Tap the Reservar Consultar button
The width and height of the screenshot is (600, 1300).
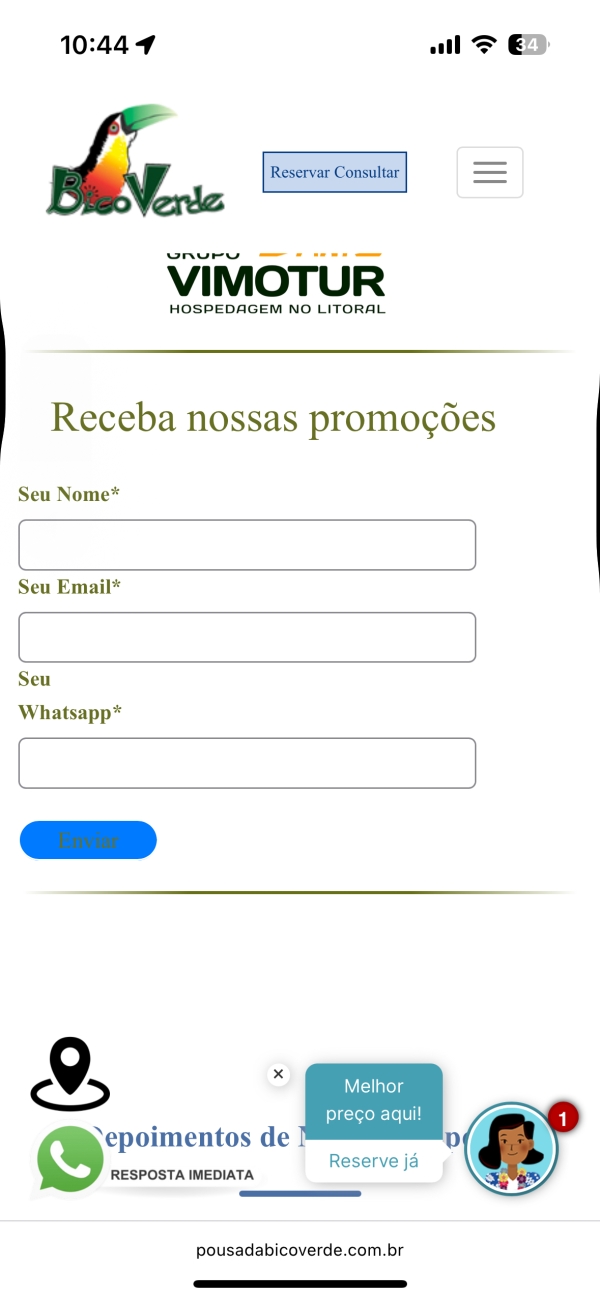(334, 172)
